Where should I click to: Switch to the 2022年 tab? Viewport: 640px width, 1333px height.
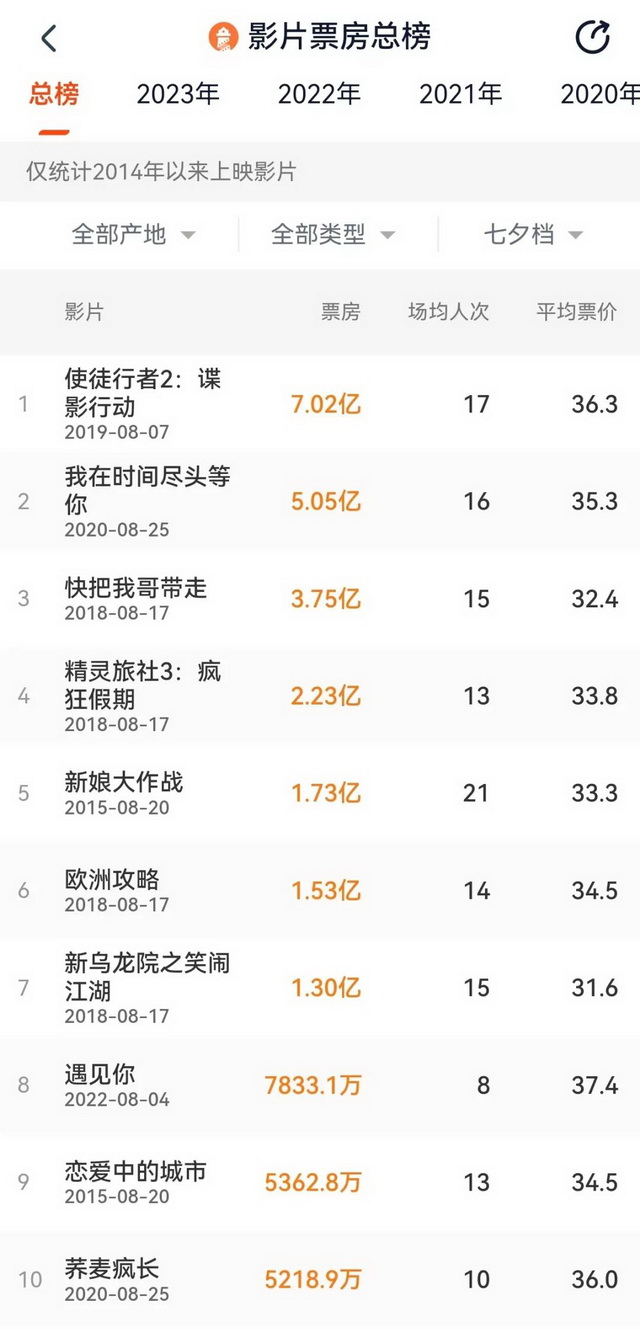click(319, 94)
